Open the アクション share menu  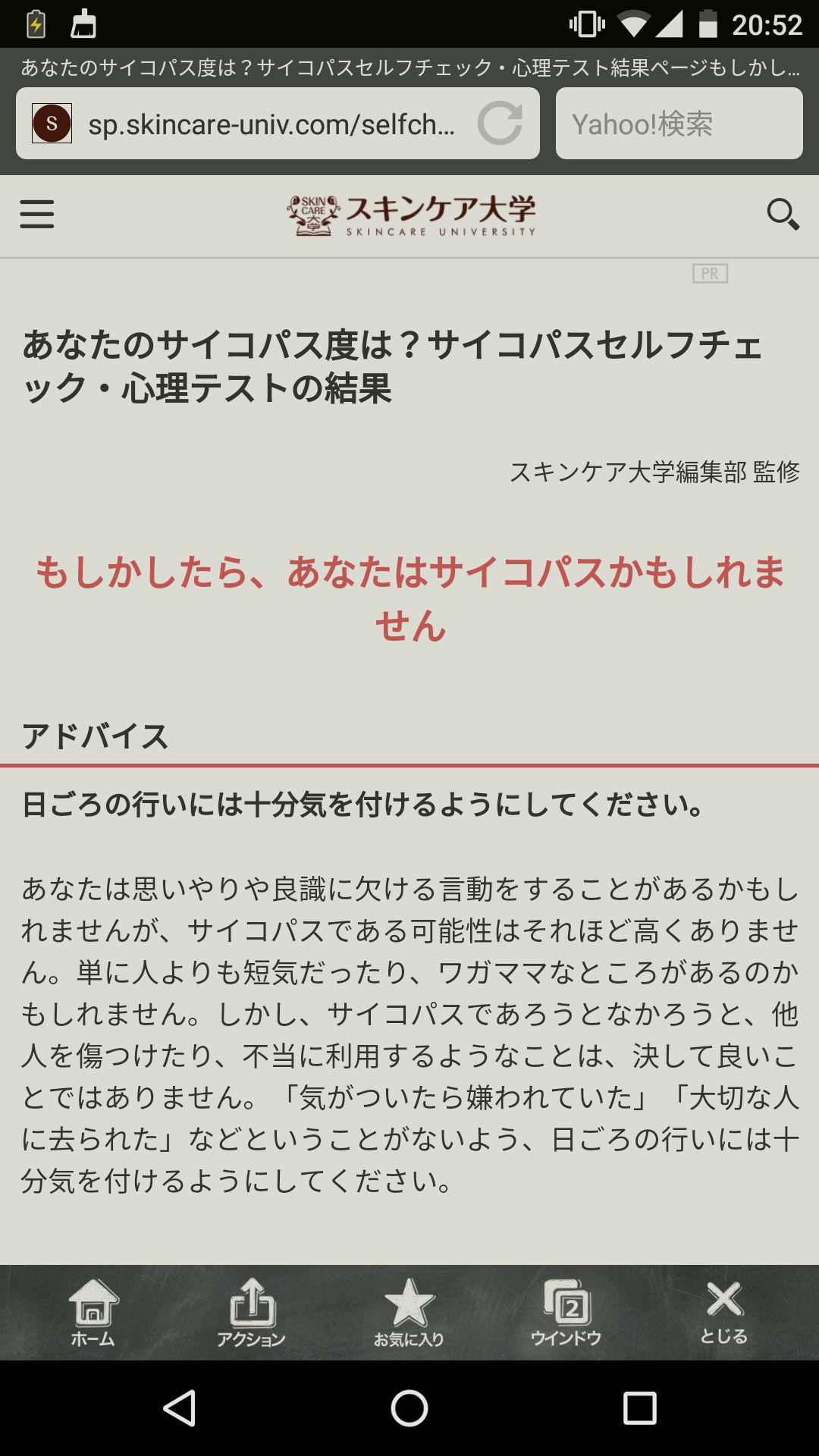(251, 1313)
